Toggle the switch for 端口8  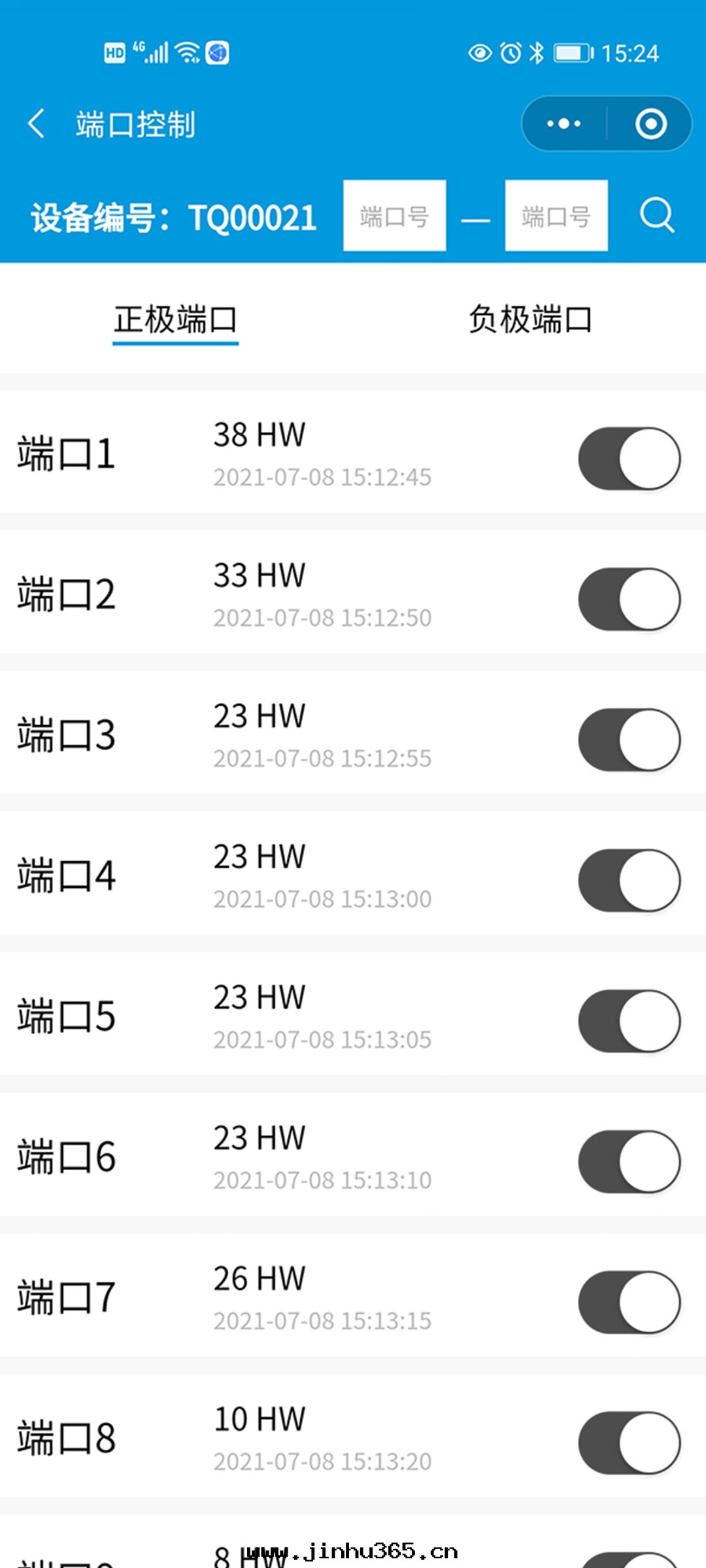[629, 1442]
